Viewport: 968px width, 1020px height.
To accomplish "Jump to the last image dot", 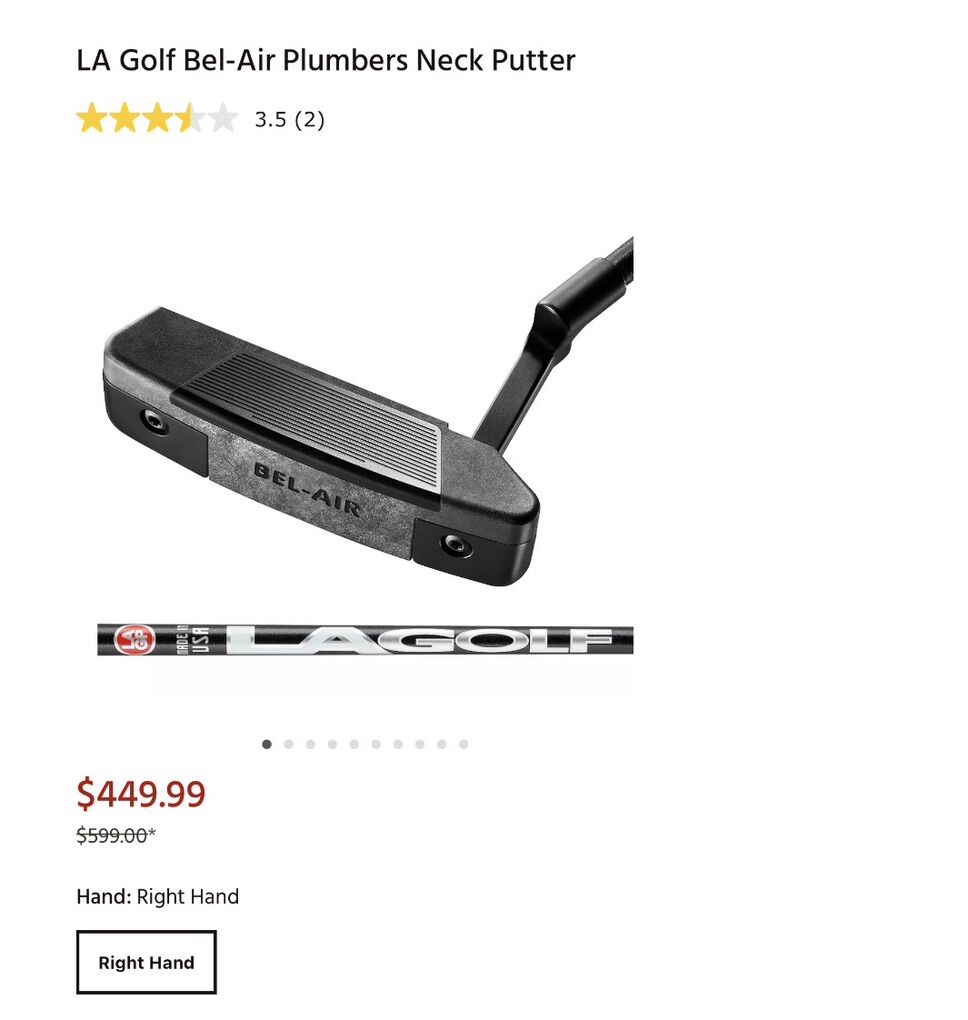I will coord(463,744).
